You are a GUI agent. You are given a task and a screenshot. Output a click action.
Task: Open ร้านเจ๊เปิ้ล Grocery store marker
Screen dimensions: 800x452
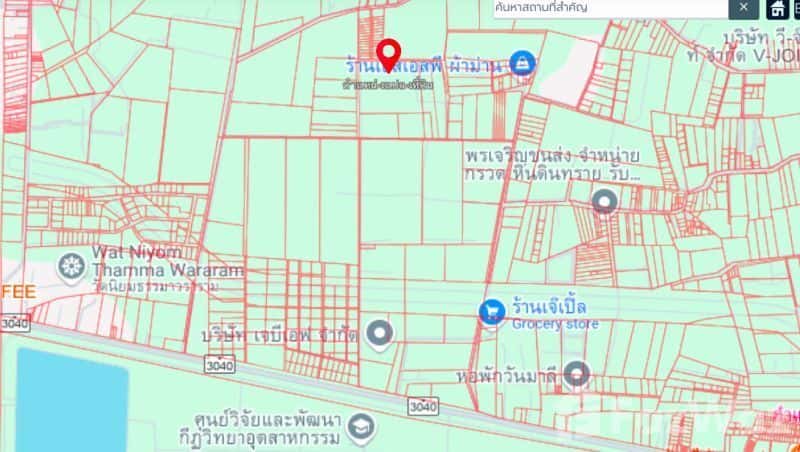click(x=491, y=313)
